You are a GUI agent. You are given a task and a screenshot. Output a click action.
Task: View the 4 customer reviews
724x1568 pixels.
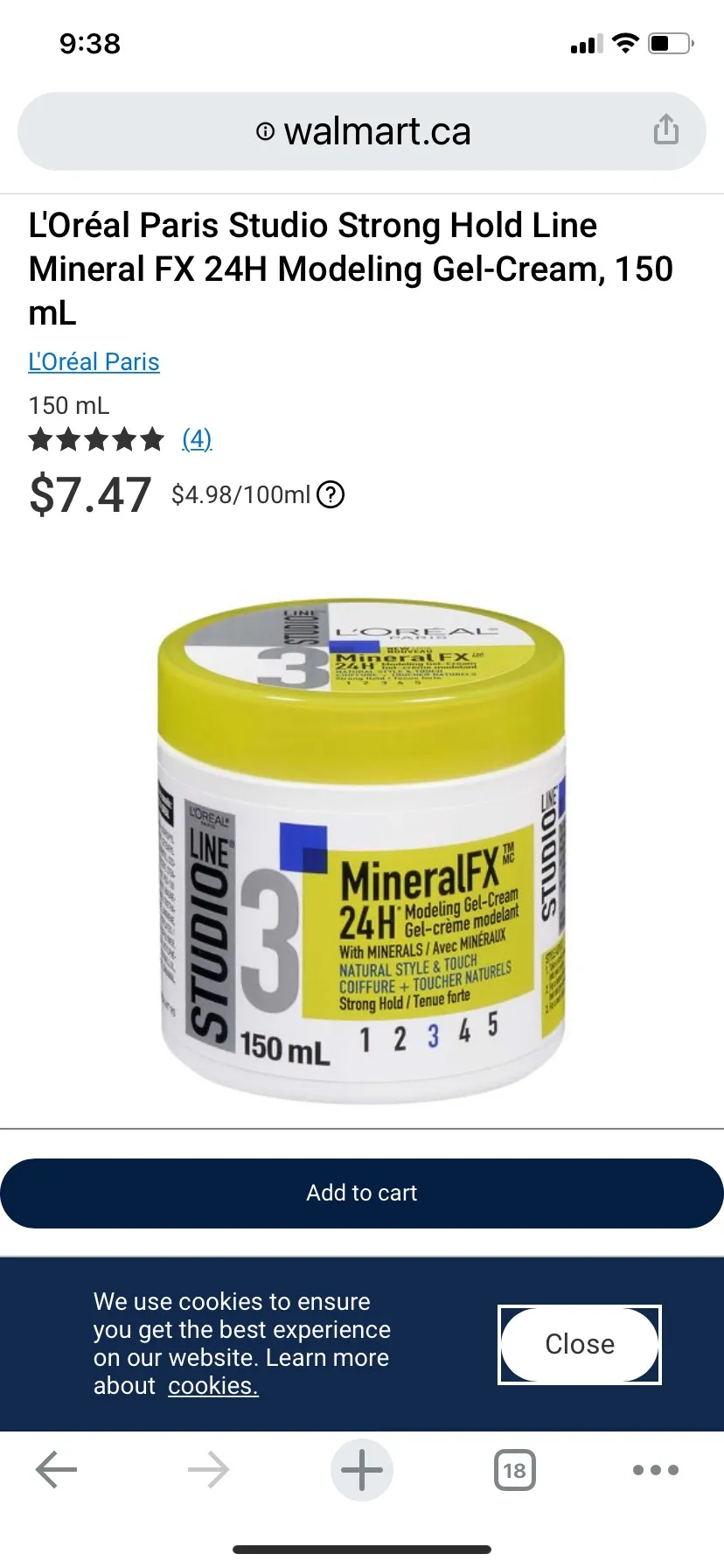pos(197,438)
